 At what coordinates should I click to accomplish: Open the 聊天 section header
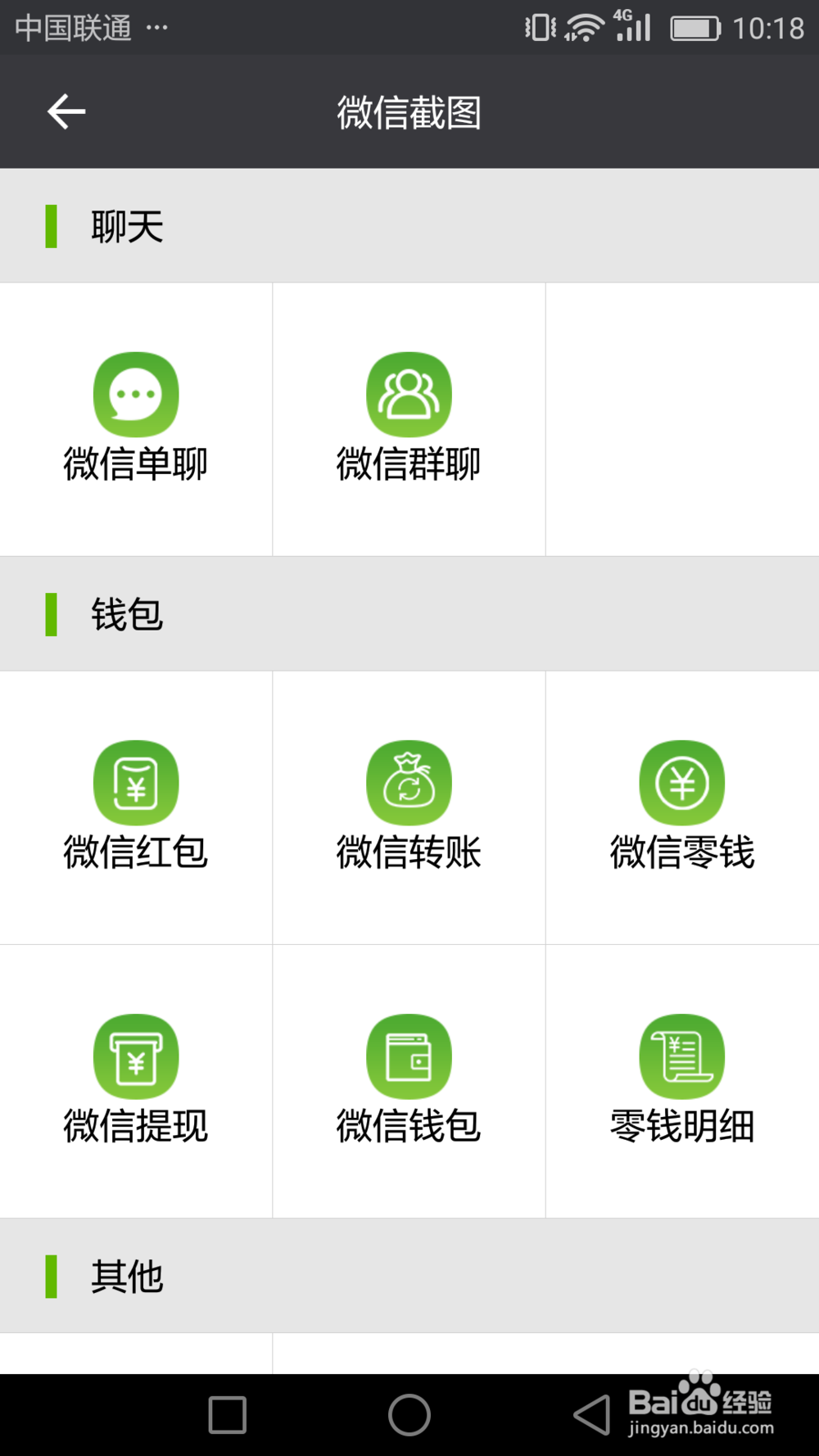[x=124, y=227]
